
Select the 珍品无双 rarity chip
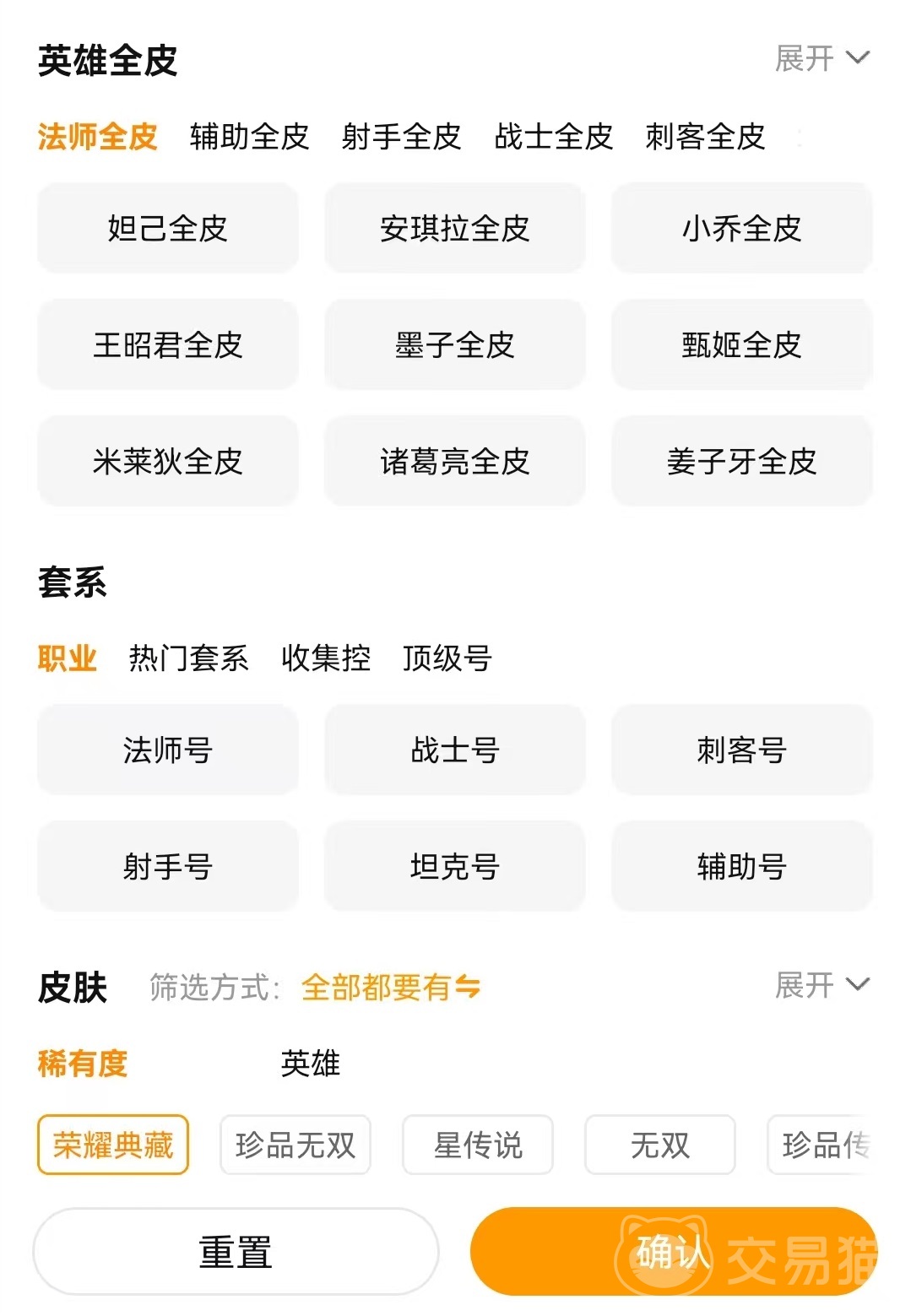tap(296, 1145)
